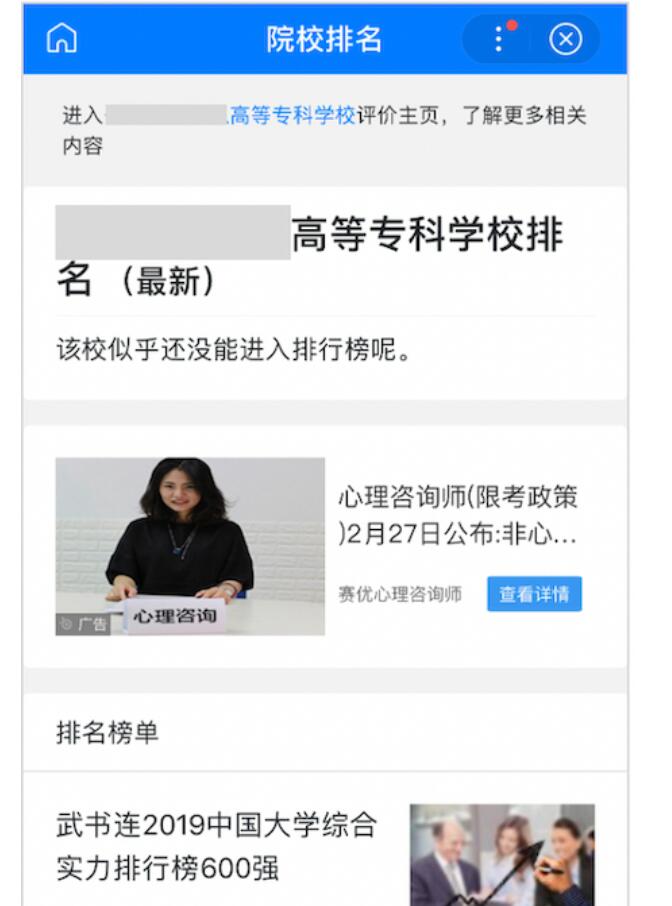Tap the 查看详情 button in the ad

click(534, 594)
